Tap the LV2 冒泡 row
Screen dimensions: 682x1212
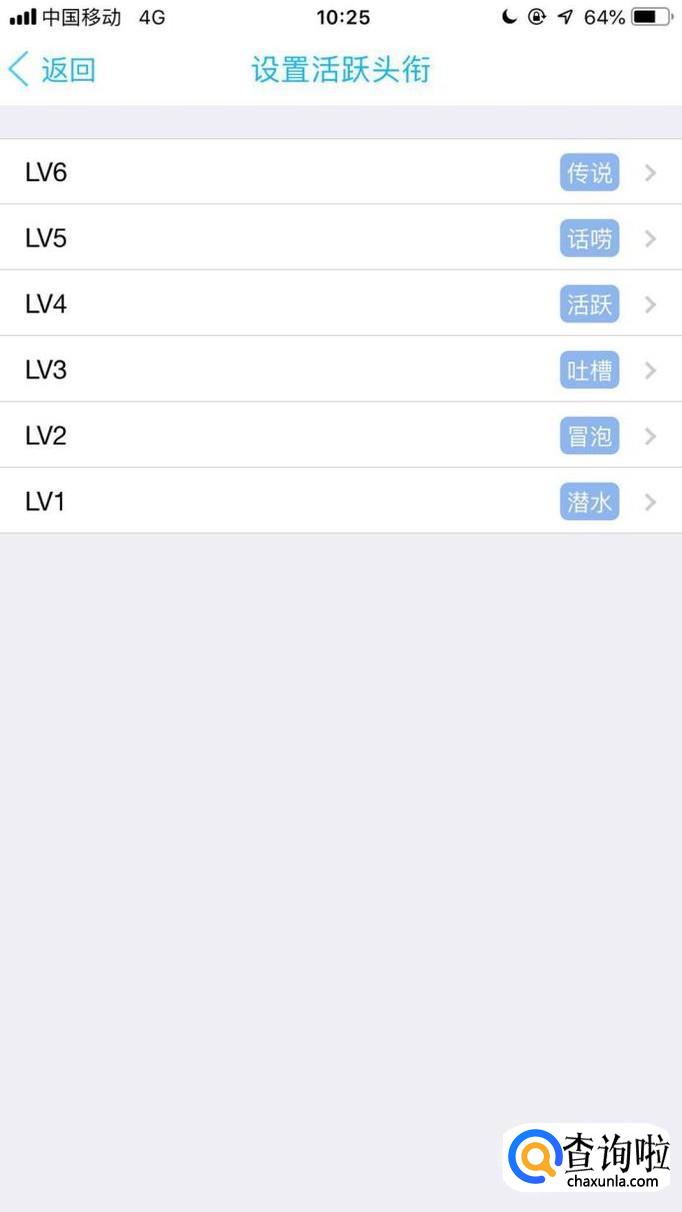(x=340, y=436)
